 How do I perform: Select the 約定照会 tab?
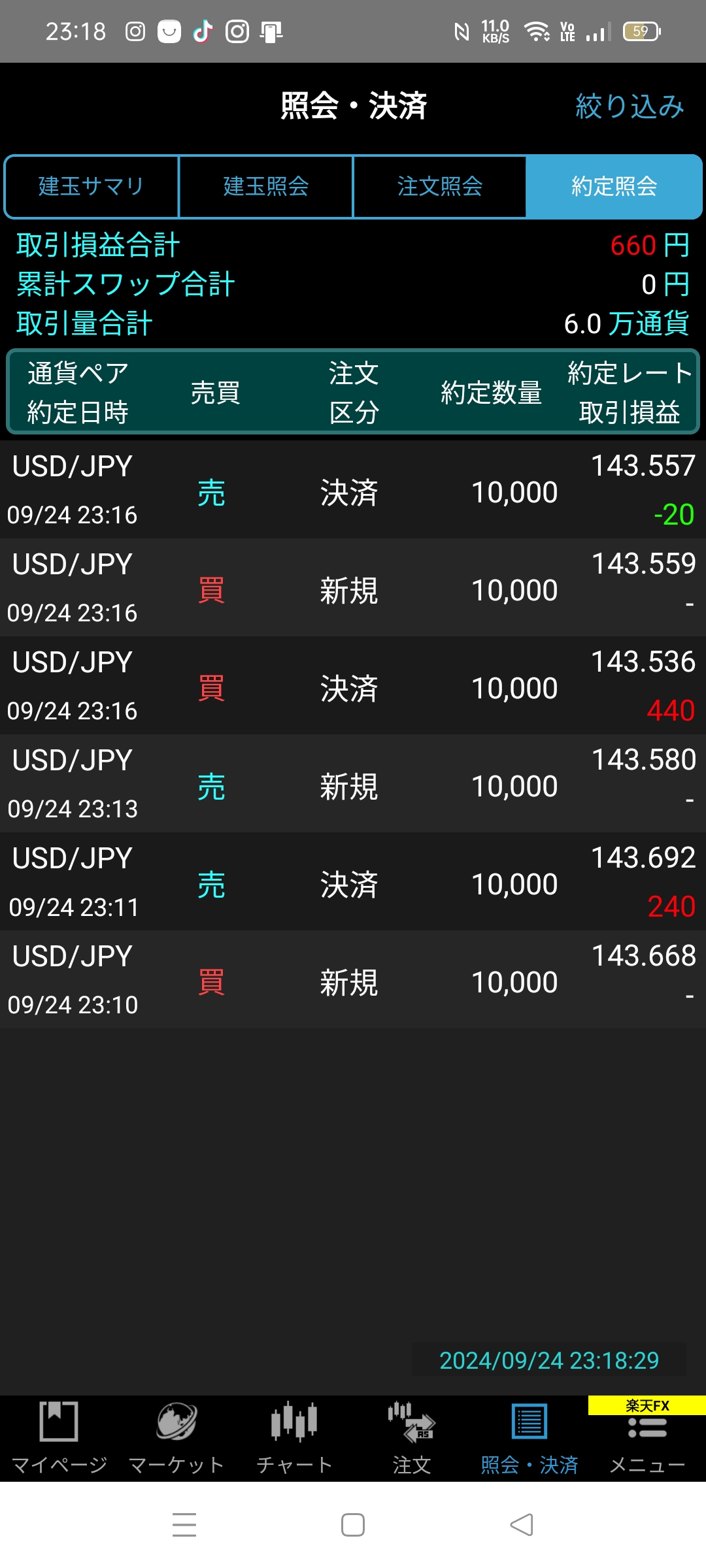point(614,186)
